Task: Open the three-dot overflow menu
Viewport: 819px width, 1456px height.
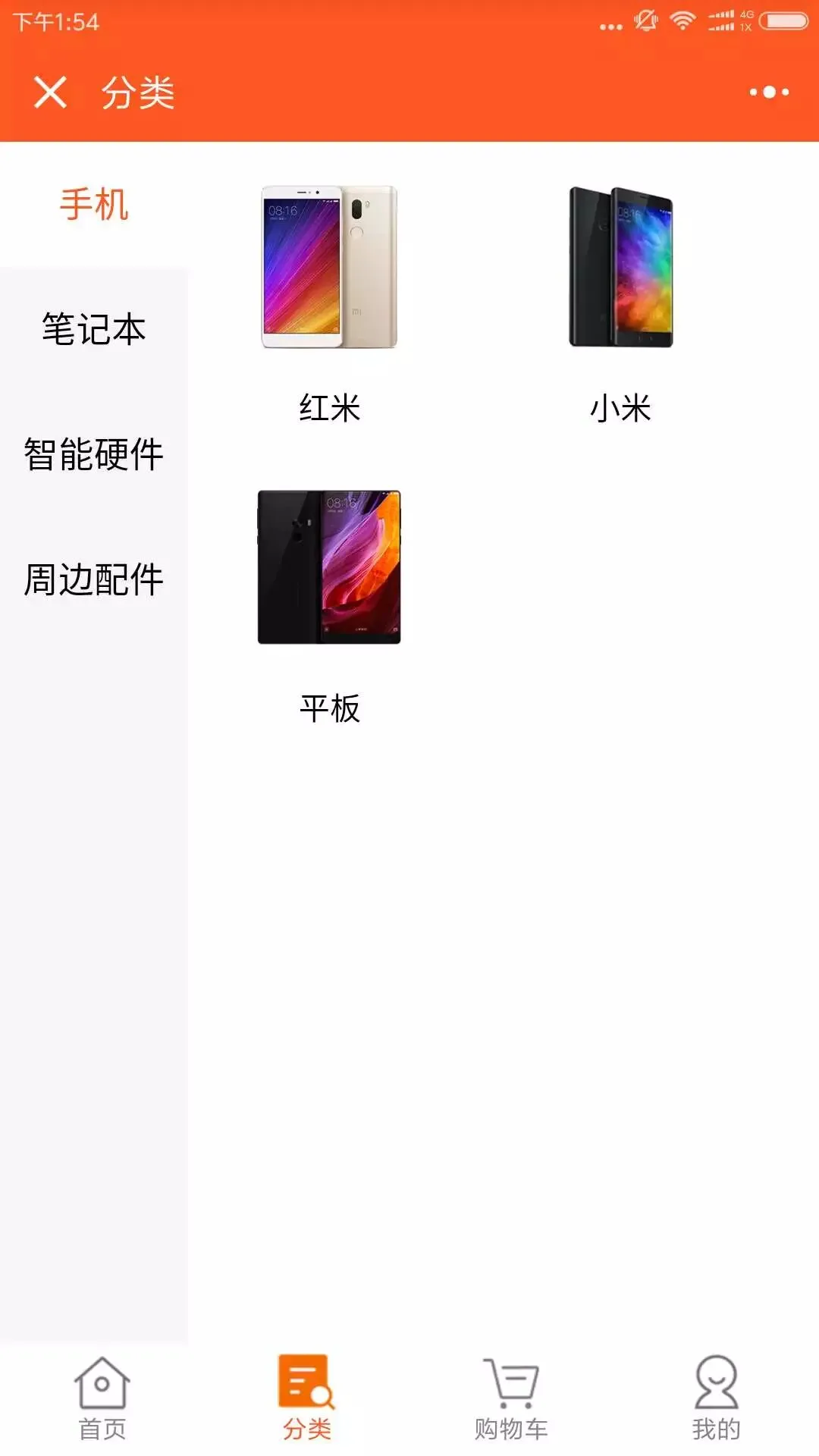Action: (x=769, y=93)
